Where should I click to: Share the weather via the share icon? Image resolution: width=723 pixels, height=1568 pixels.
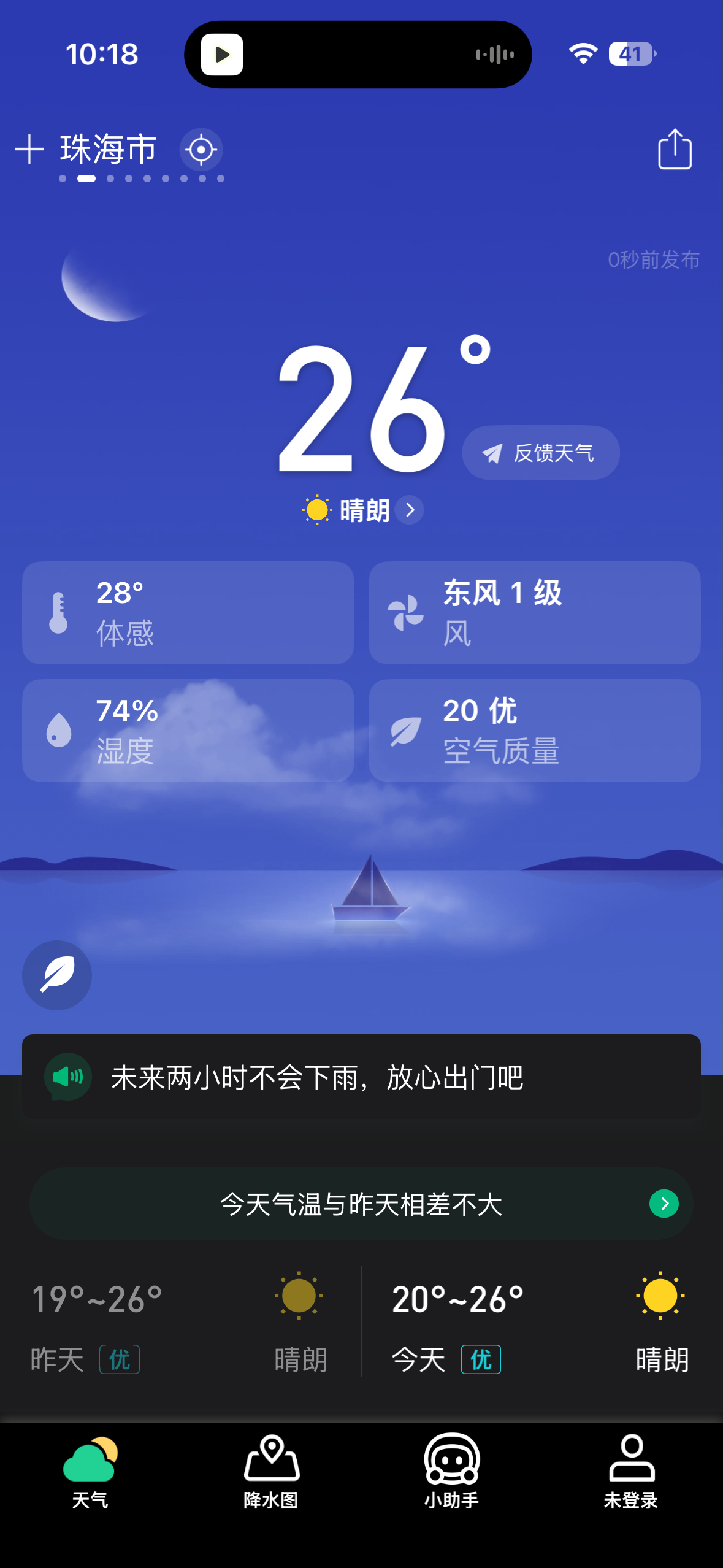[675, 149]
